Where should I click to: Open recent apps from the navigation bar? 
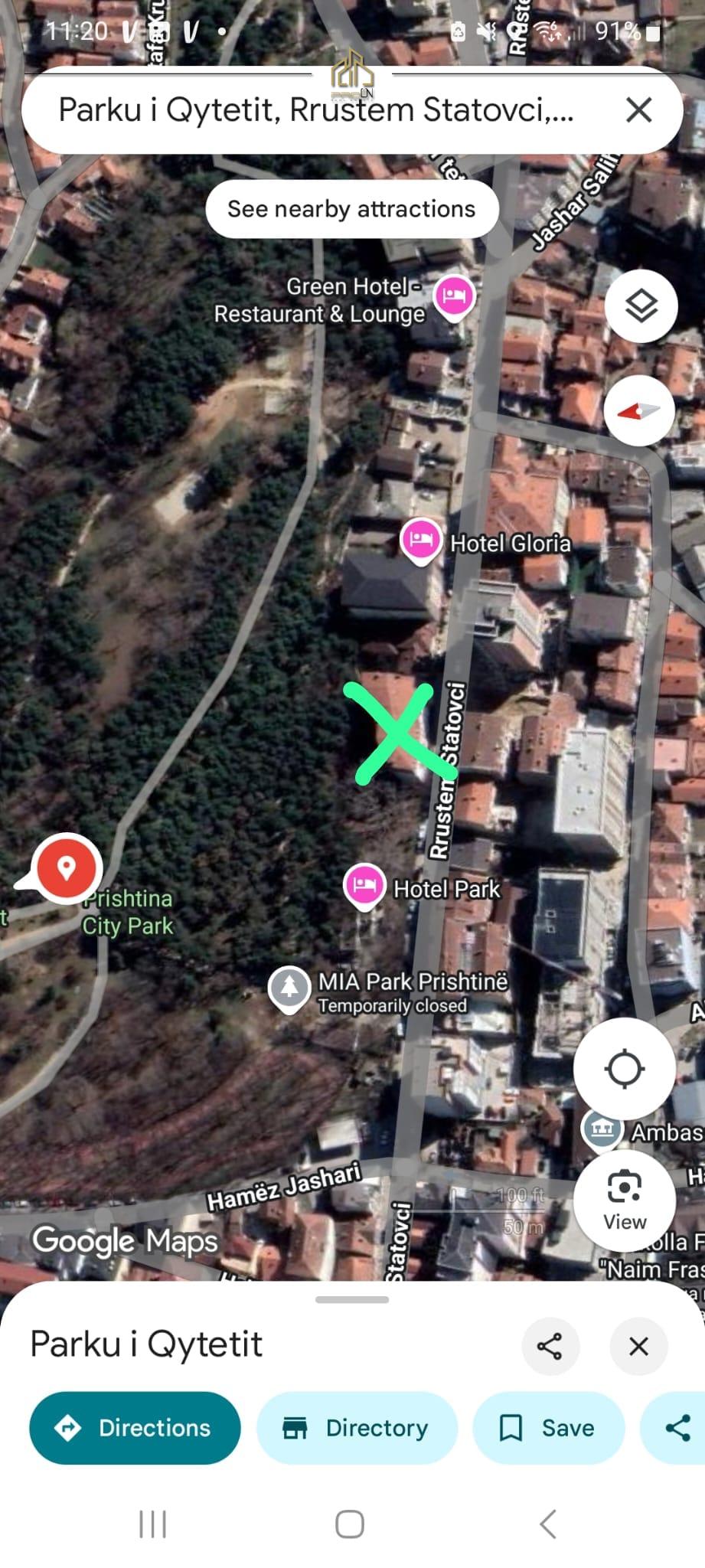point(152,1524)
